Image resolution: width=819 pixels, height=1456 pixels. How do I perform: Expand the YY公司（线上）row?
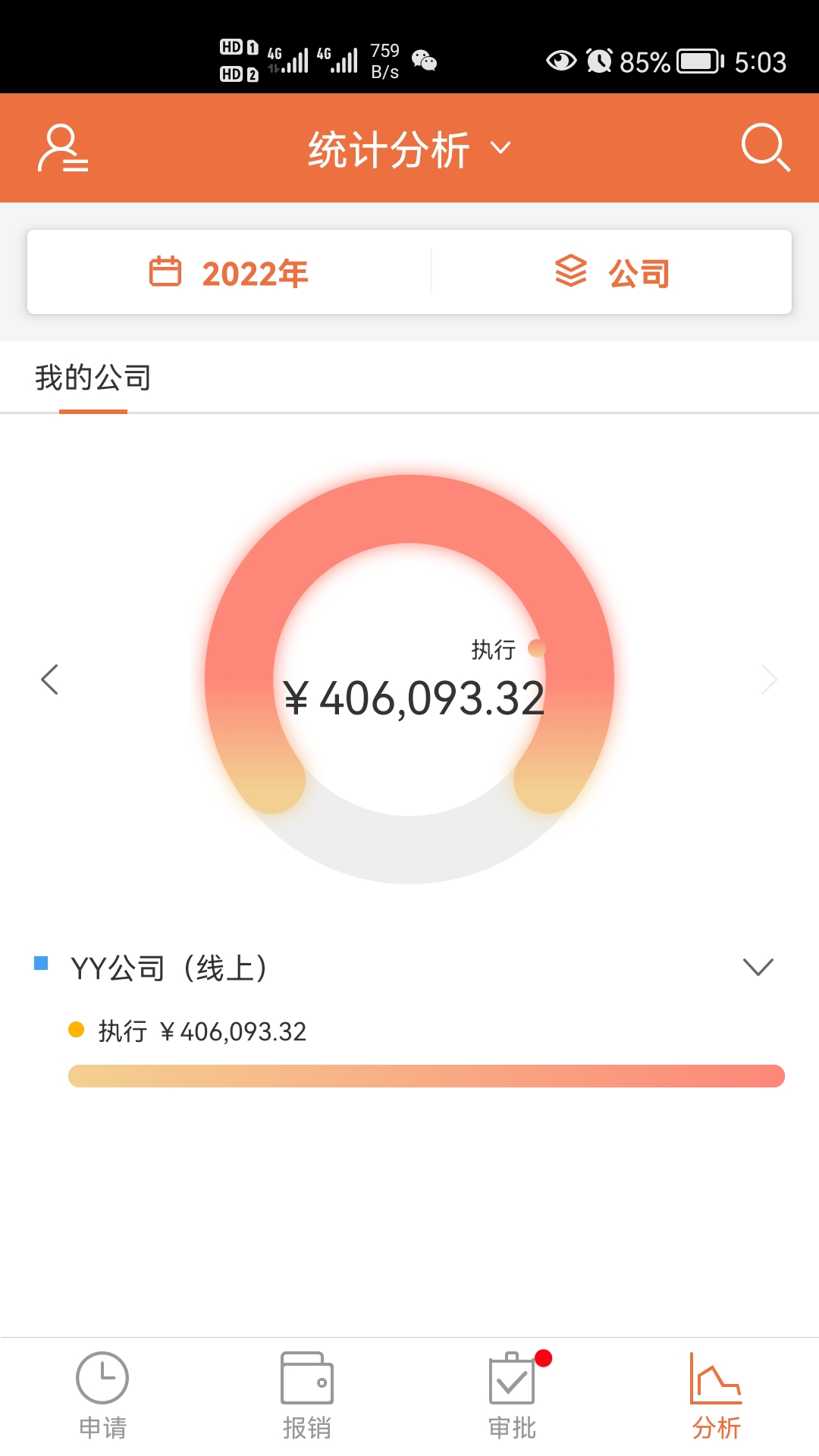point(758,967)
